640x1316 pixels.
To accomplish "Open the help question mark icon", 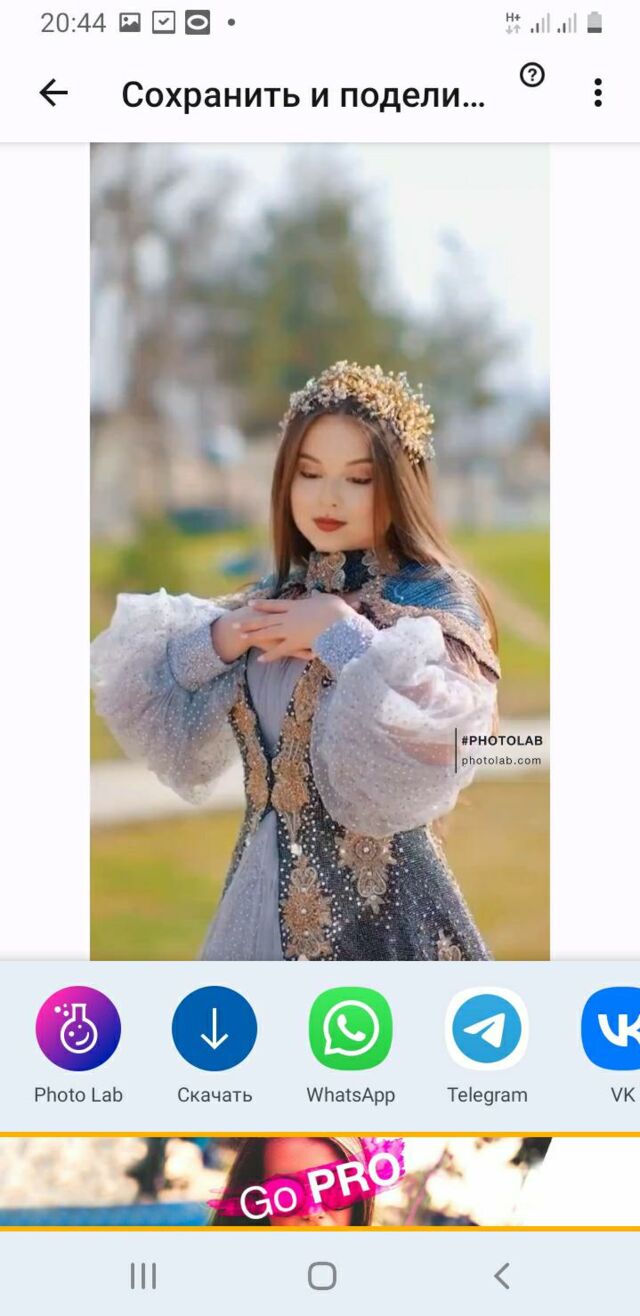I will coord(533,75).
